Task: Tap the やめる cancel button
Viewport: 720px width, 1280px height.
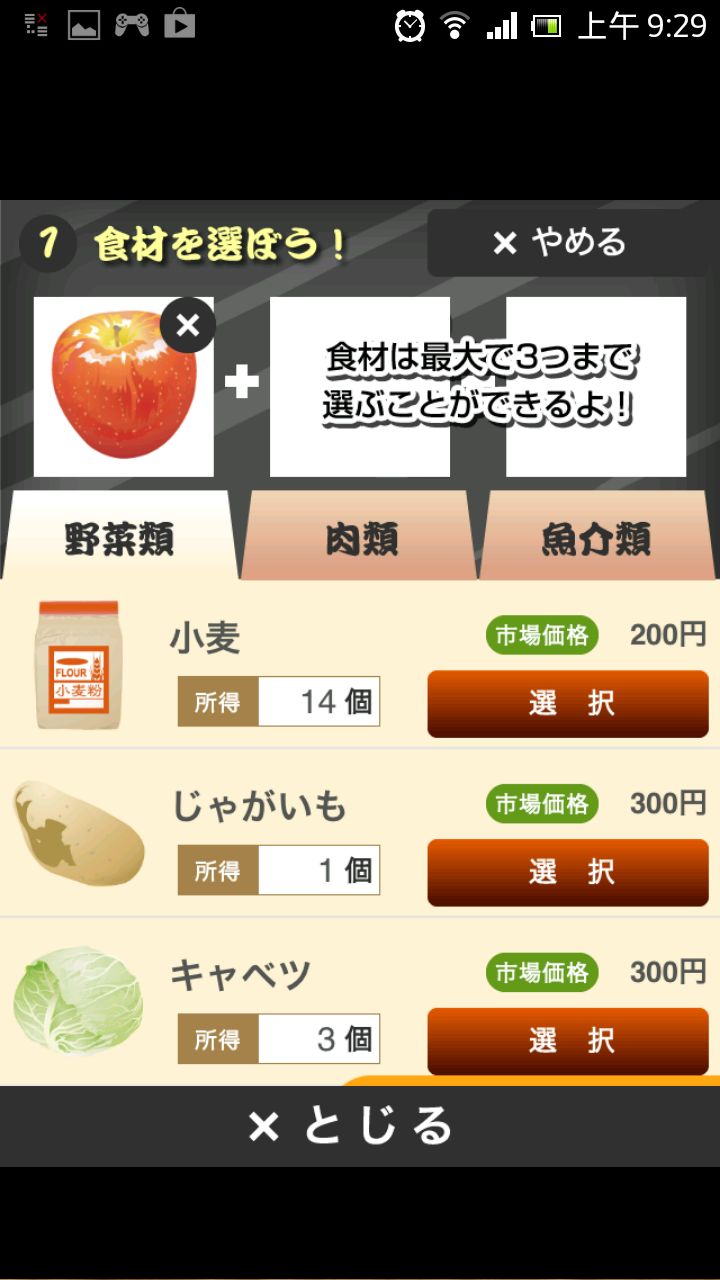Action: (562, 243)
